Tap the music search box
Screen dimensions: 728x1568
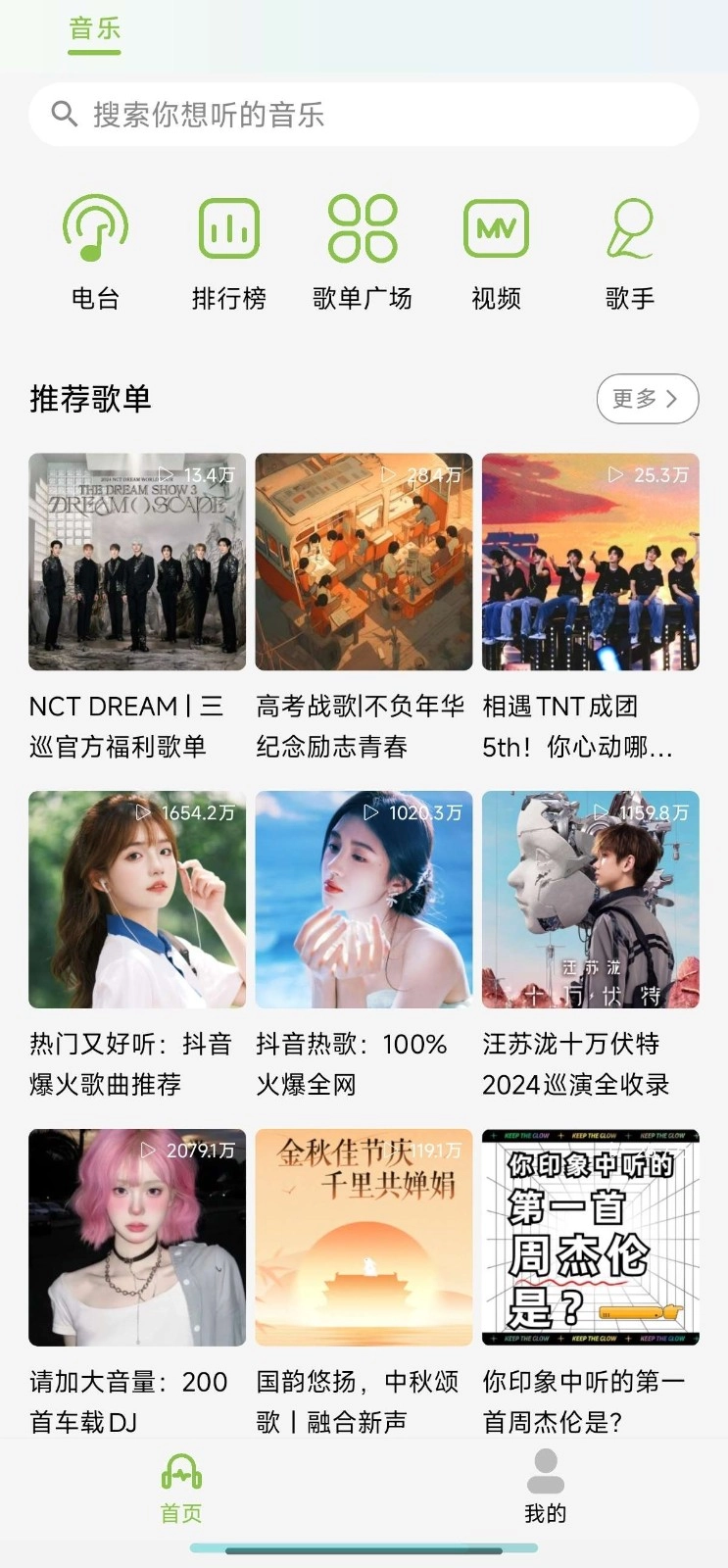coord(364,115)
